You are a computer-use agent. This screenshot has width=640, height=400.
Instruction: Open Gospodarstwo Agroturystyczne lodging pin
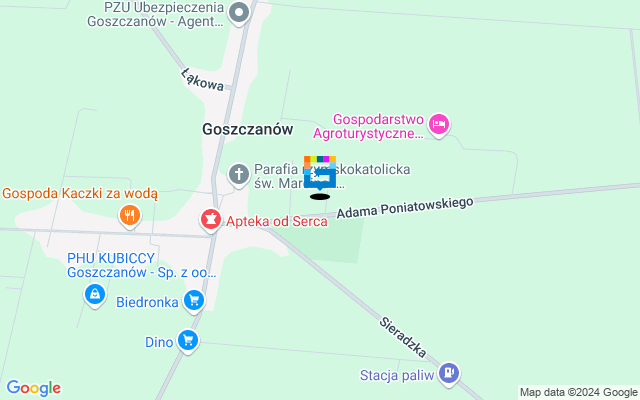[438, 125]
